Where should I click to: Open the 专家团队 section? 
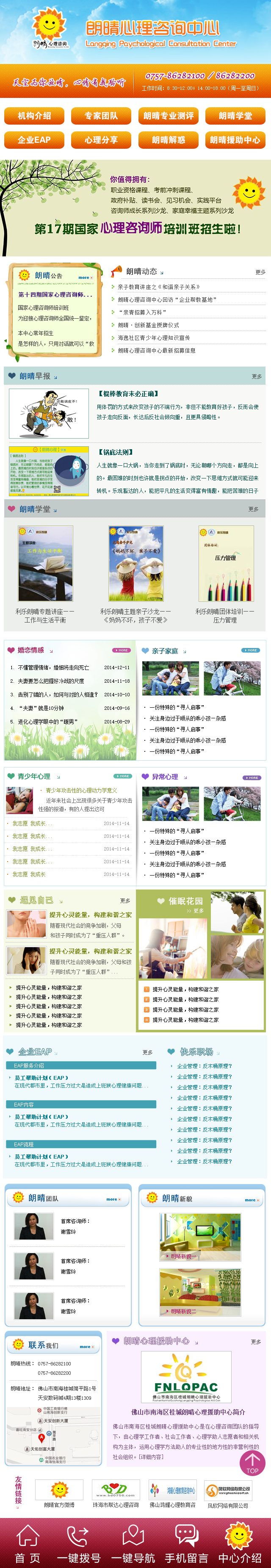pyautogui.click(x=101, y=116)
